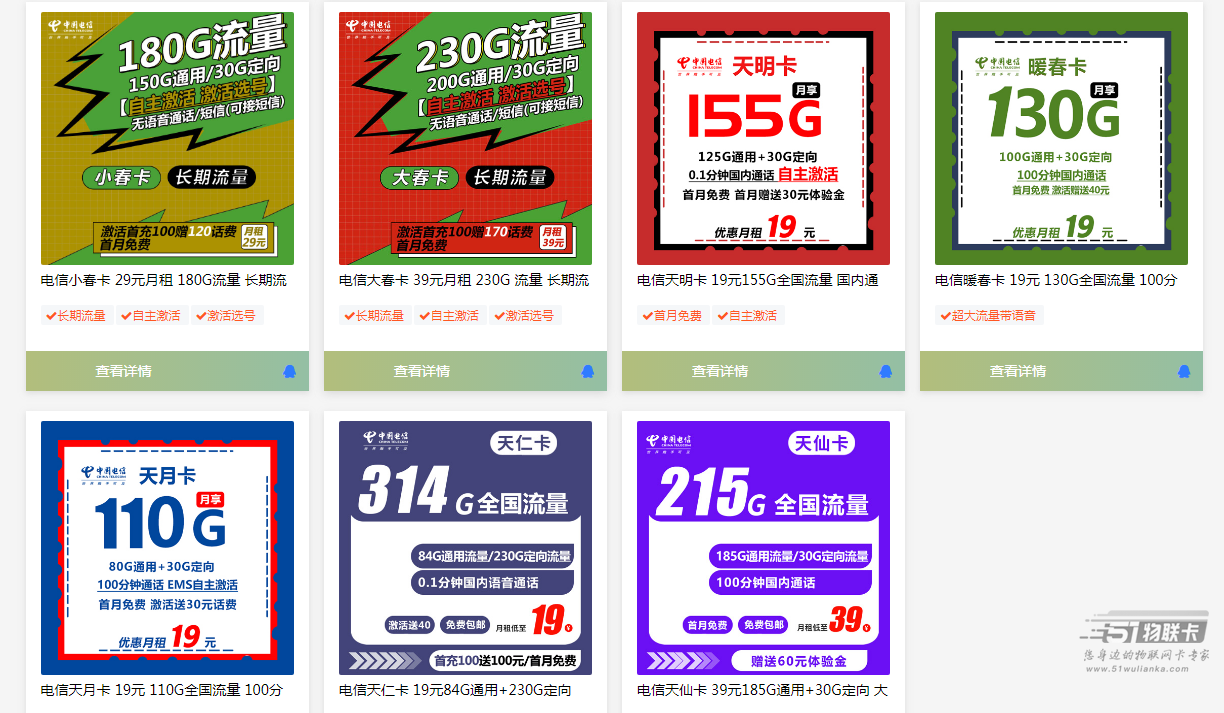Screen dimensions: 1224x713
Task: View details for 电信暖春卡
Action: (x=1017, y=371)
